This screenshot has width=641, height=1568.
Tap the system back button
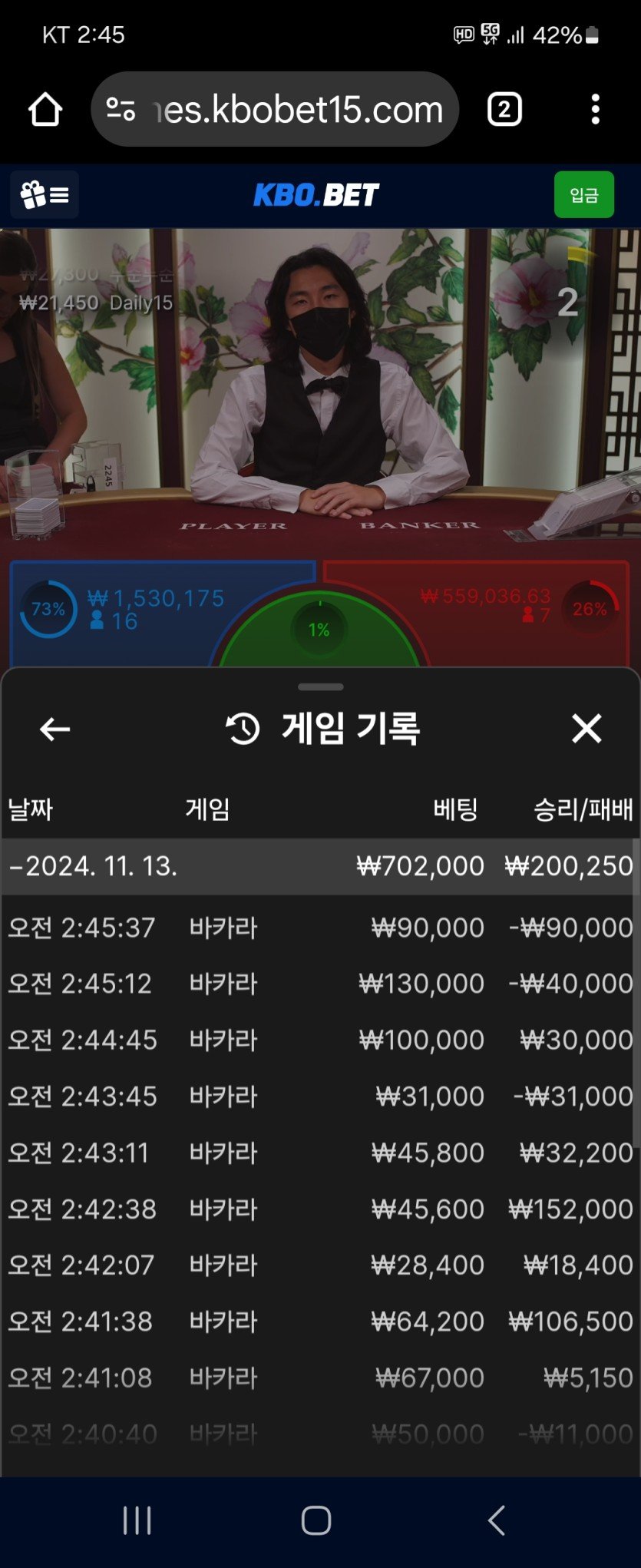(497, 1520)
